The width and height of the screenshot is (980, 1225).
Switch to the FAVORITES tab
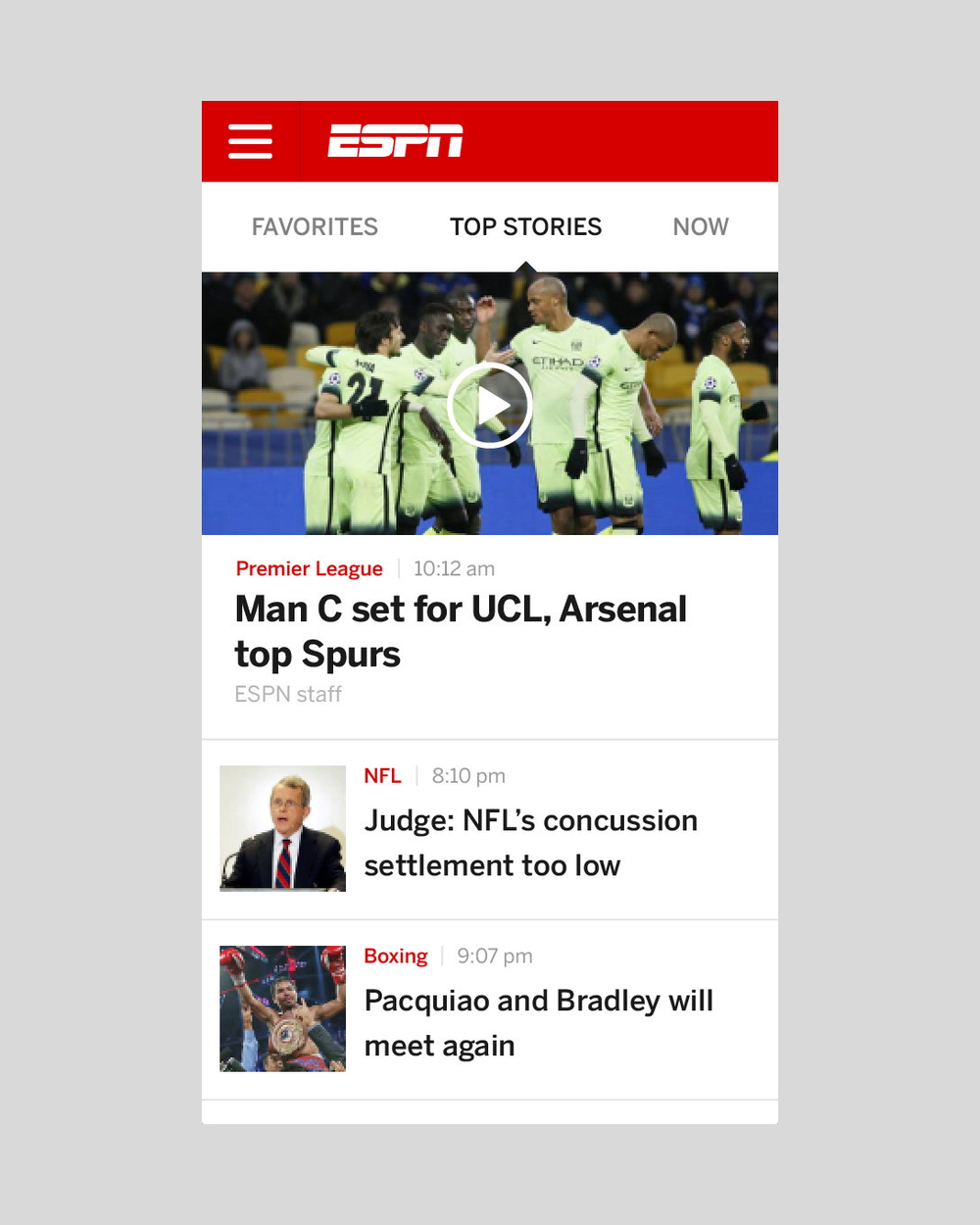(x=315, y=226)
